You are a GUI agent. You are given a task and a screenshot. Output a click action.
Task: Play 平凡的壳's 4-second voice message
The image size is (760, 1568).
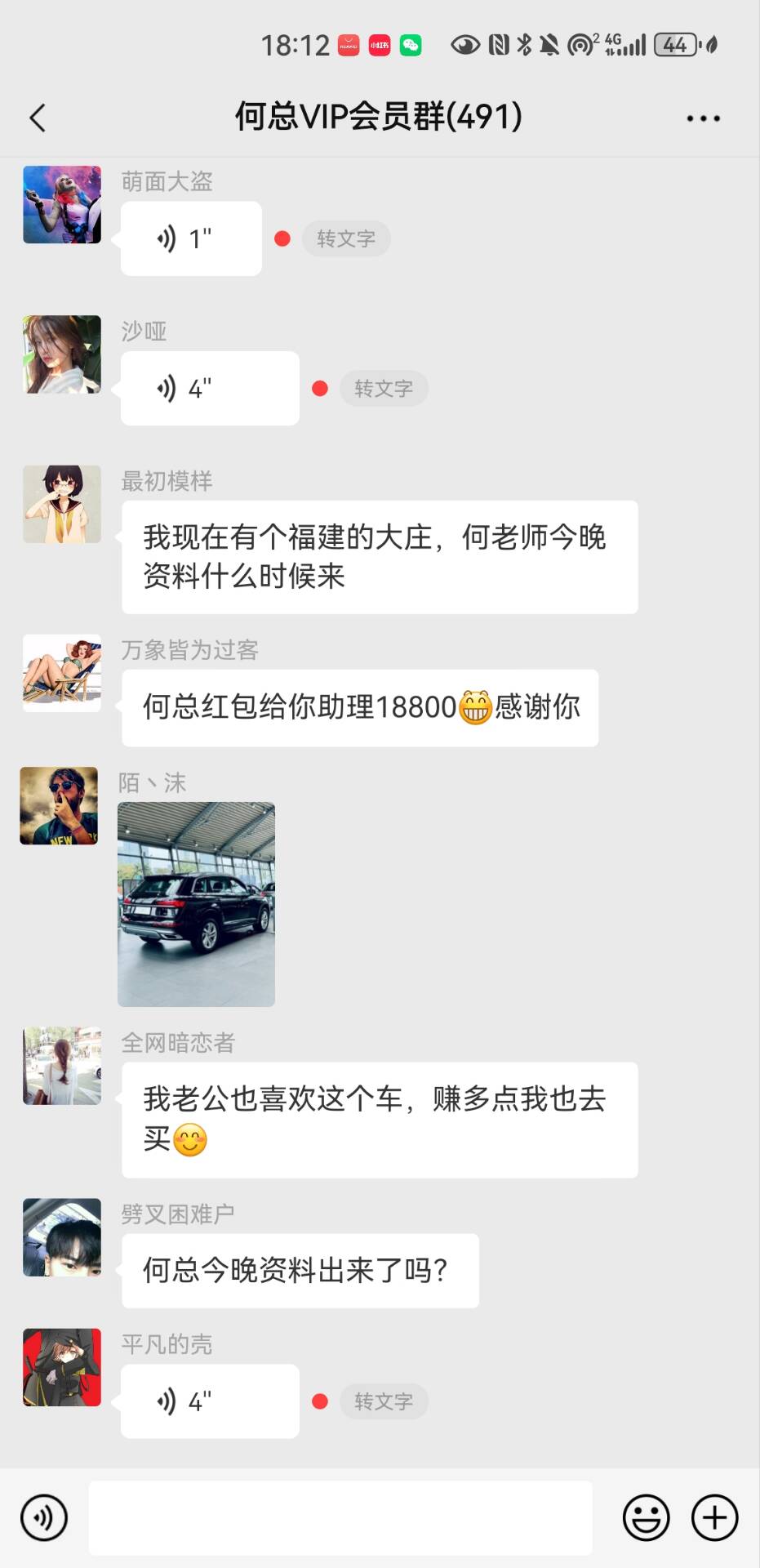click(x=210, y=1401)
